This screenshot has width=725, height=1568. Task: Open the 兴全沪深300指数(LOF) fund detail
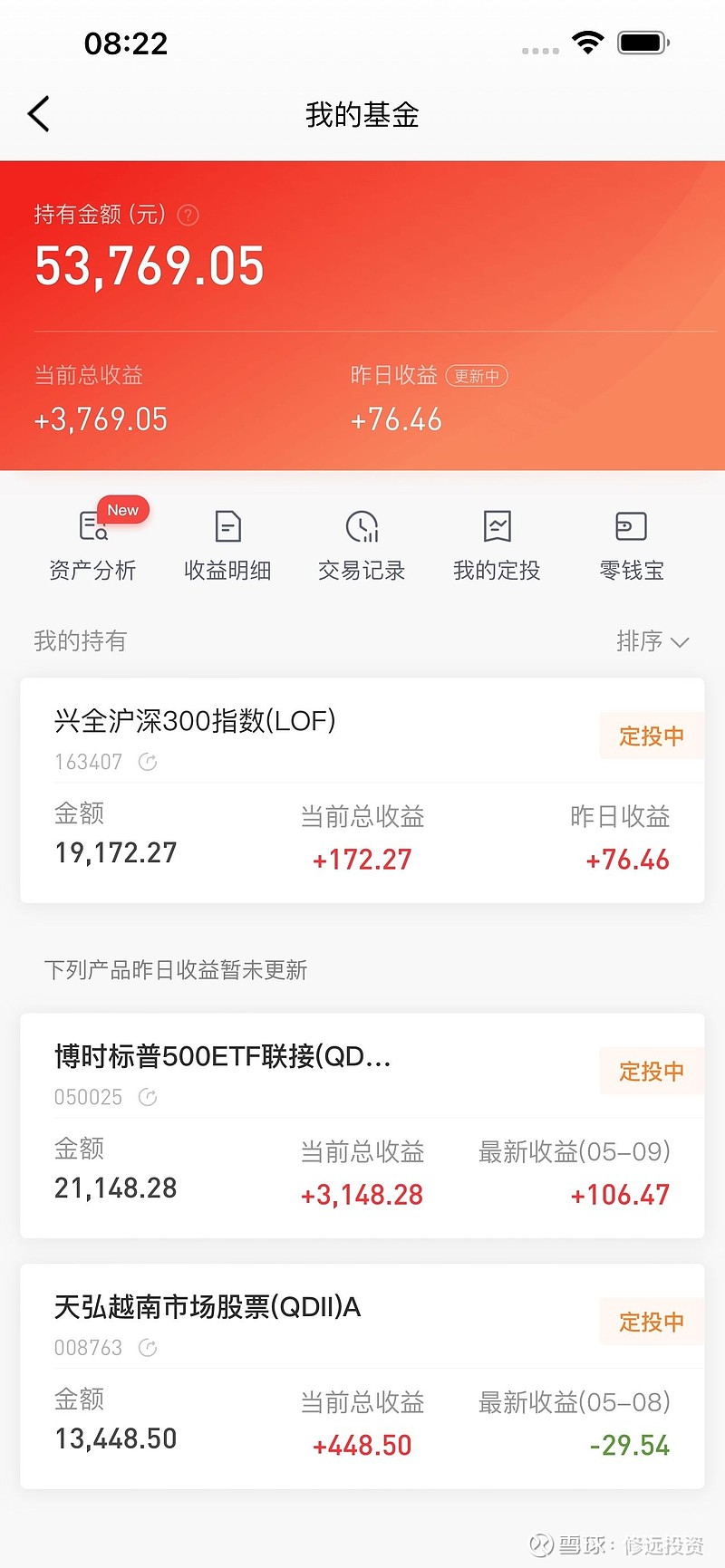point(195,722)
